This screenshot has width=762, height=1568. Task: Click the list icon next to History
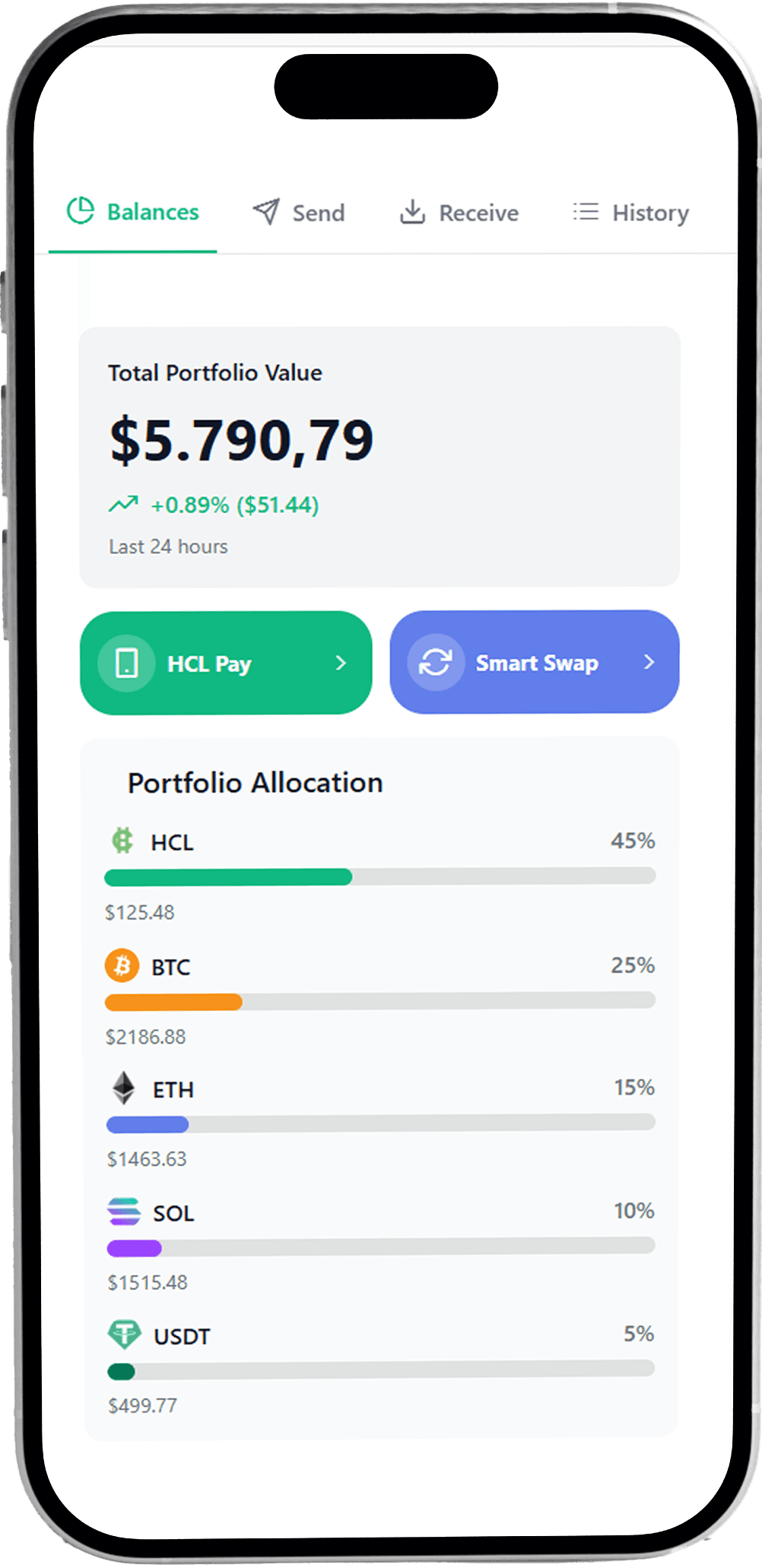pos(584,211)
